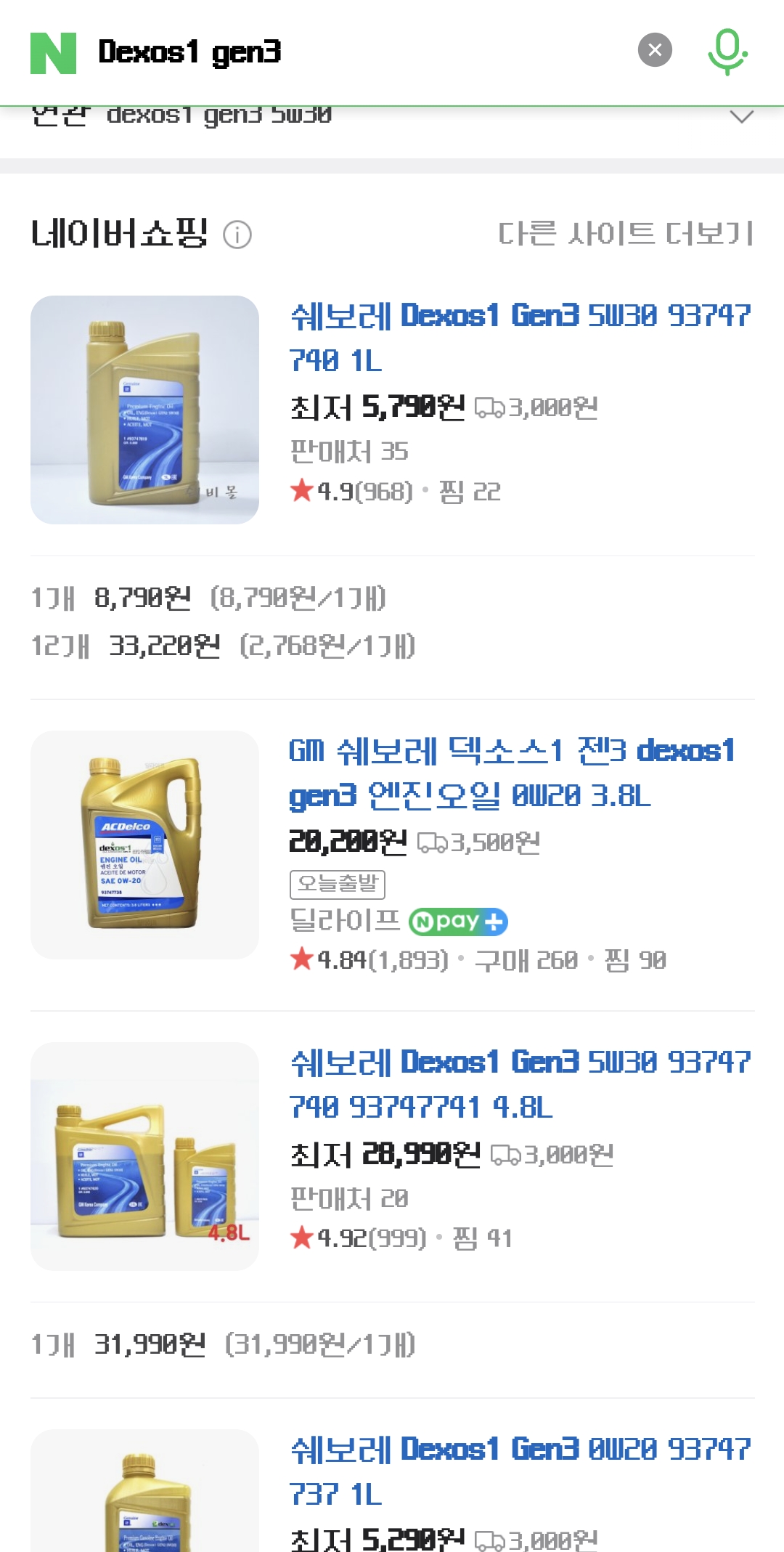784x1552 pixels.
Task: Start voice search with the microphone icon
Action: [x=727, y=52]
